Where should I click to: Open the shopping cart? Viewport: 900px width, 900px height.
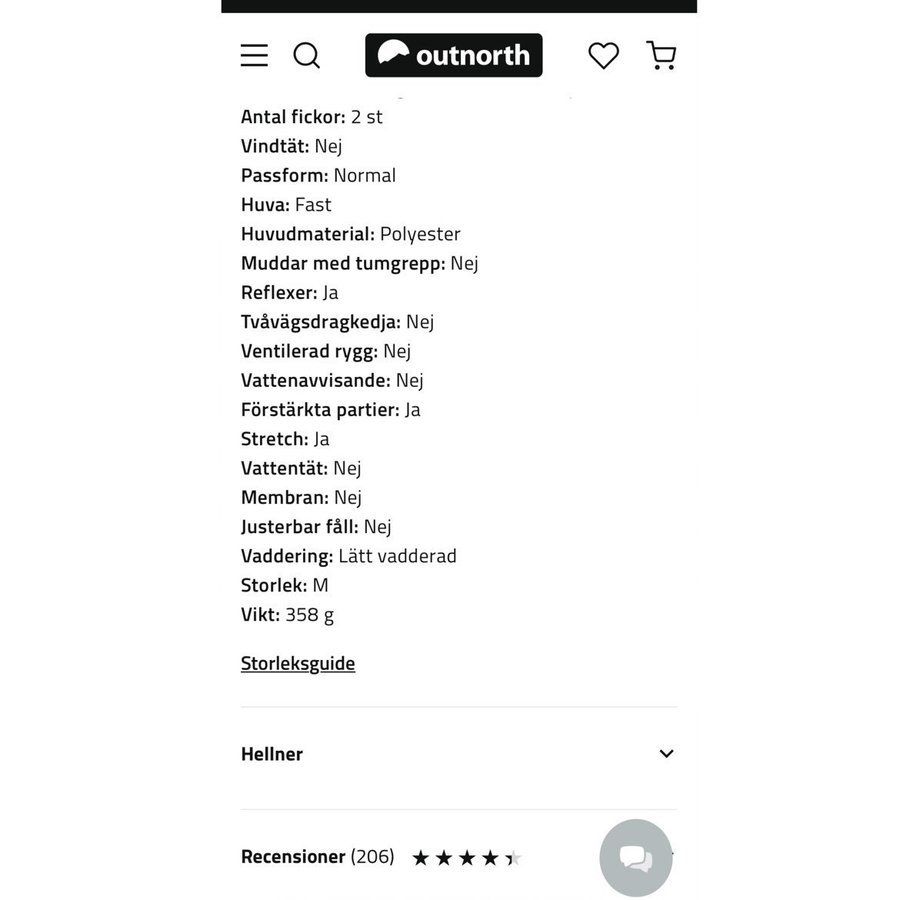click(x=661, y=55)
